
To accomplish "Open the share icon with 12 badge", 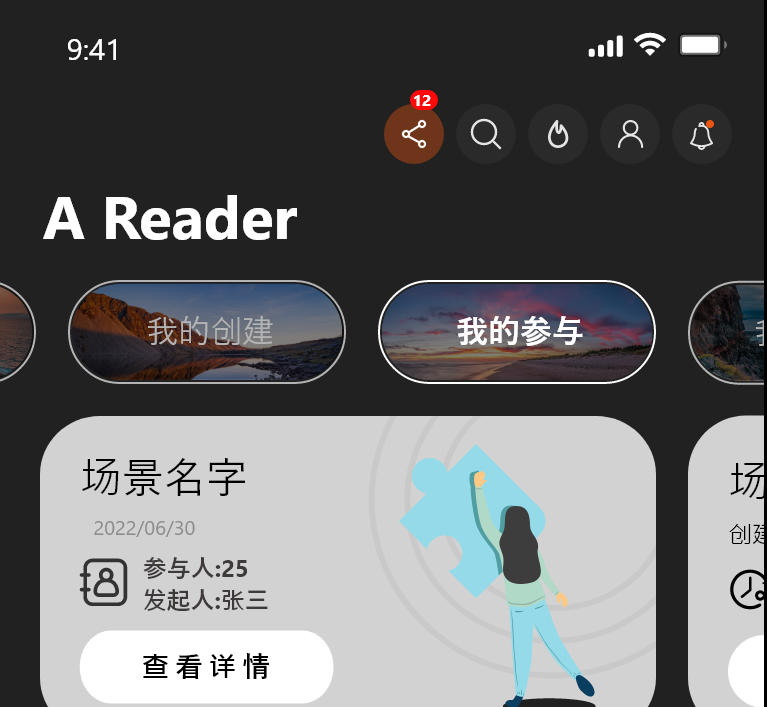I will coord(414,134).
